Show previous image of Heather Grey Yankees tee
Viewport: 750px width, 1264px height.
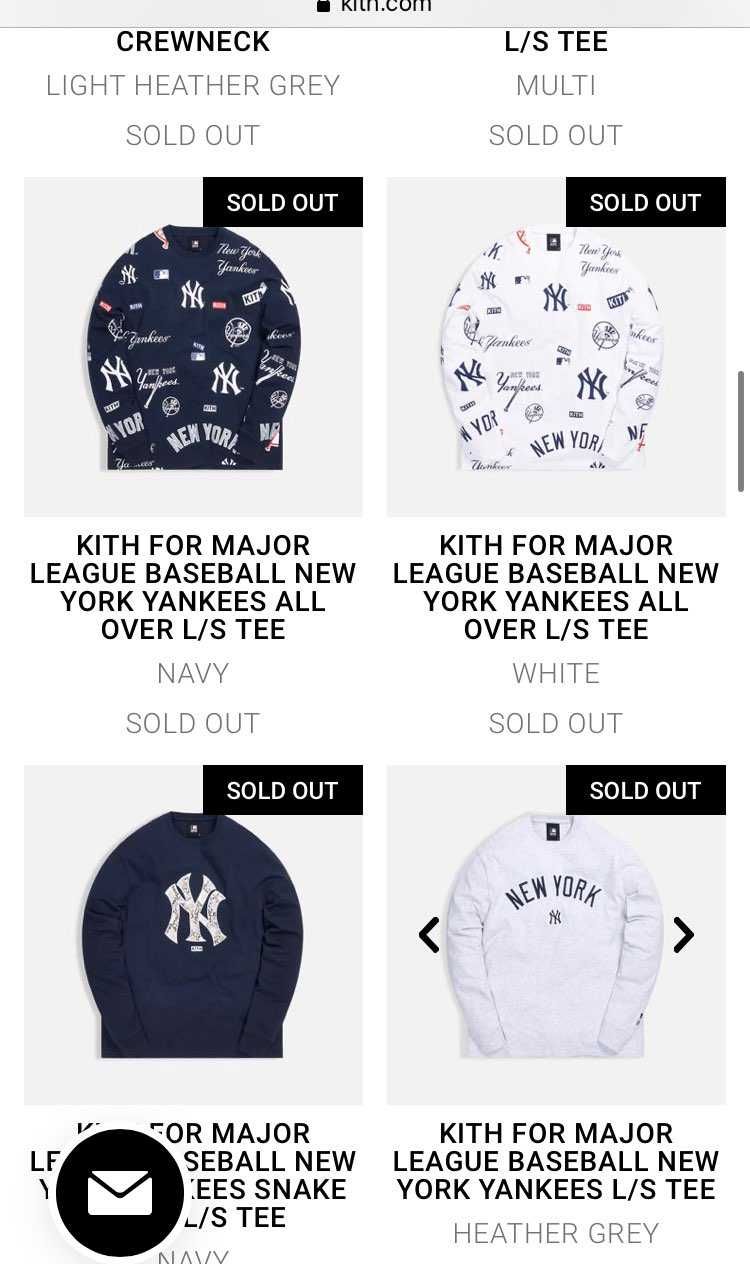(429, 935)
